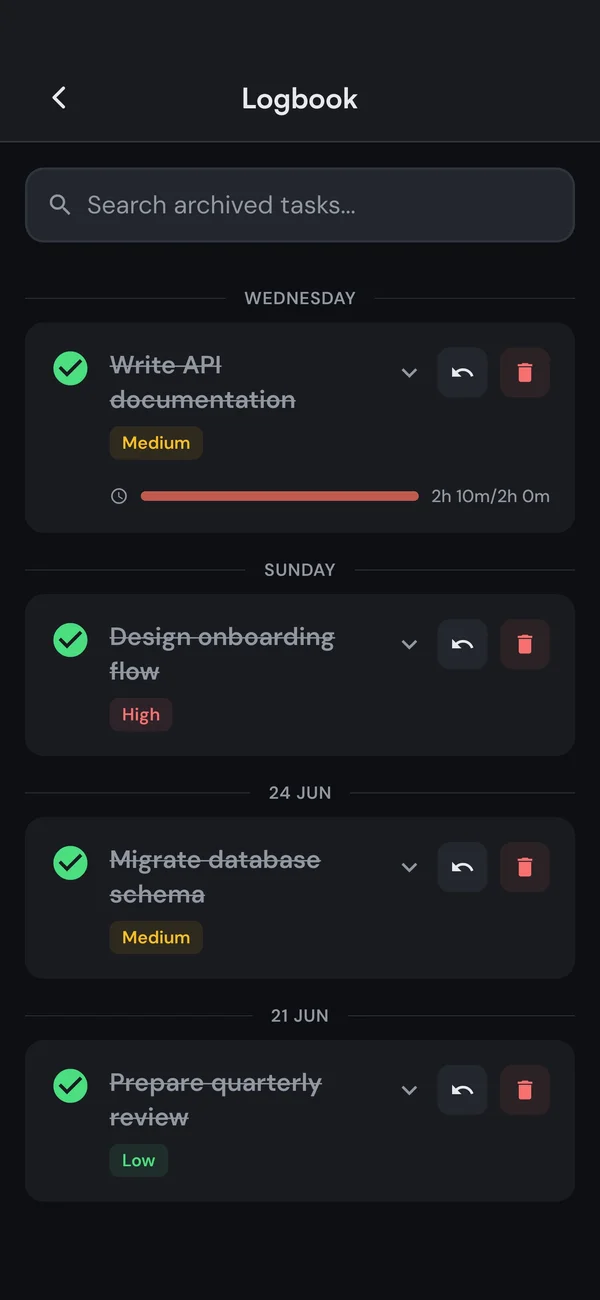This screenshot has width=600, height=1300.
Task: Delete the Prepare quarterly review task
Action: (x=525, y=1091)
